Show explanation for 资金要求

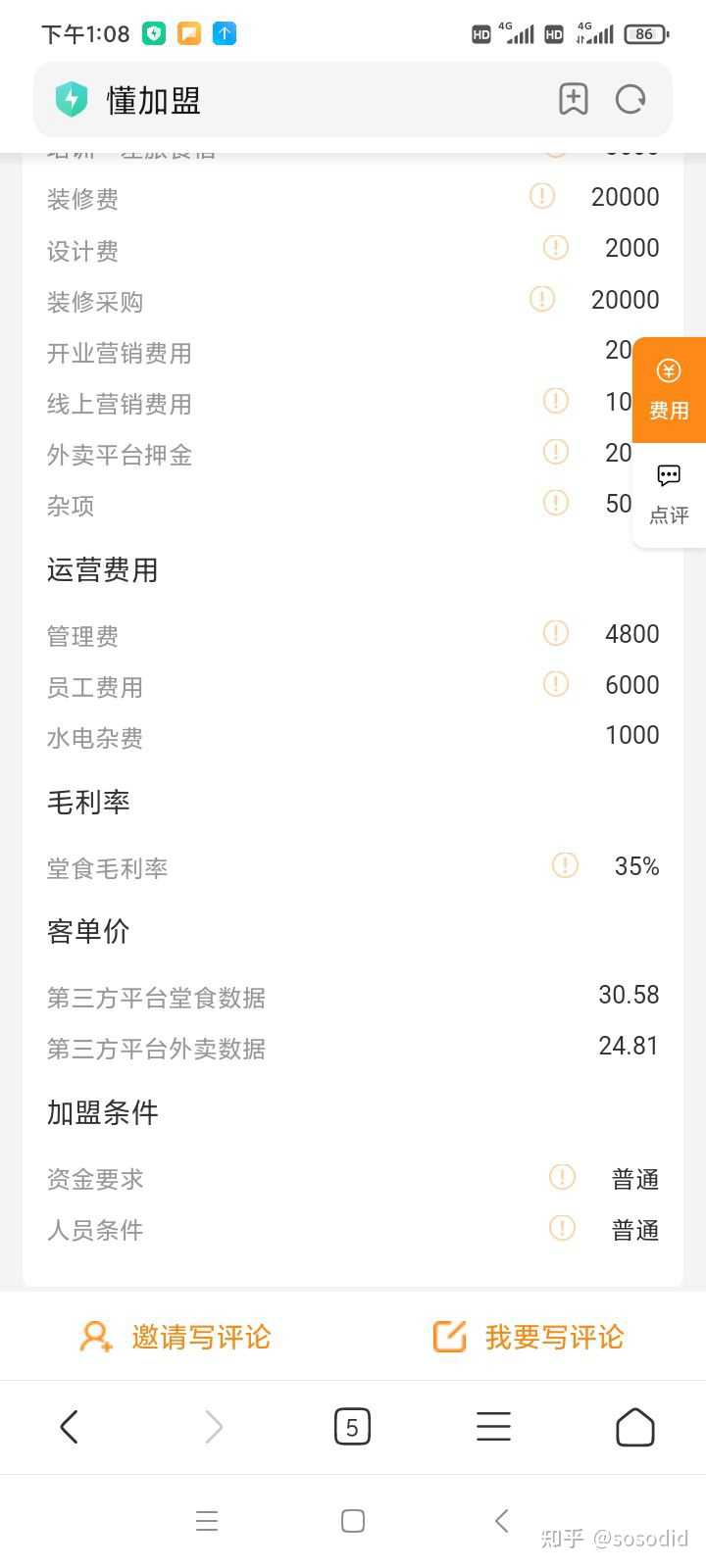(562, 1177)
